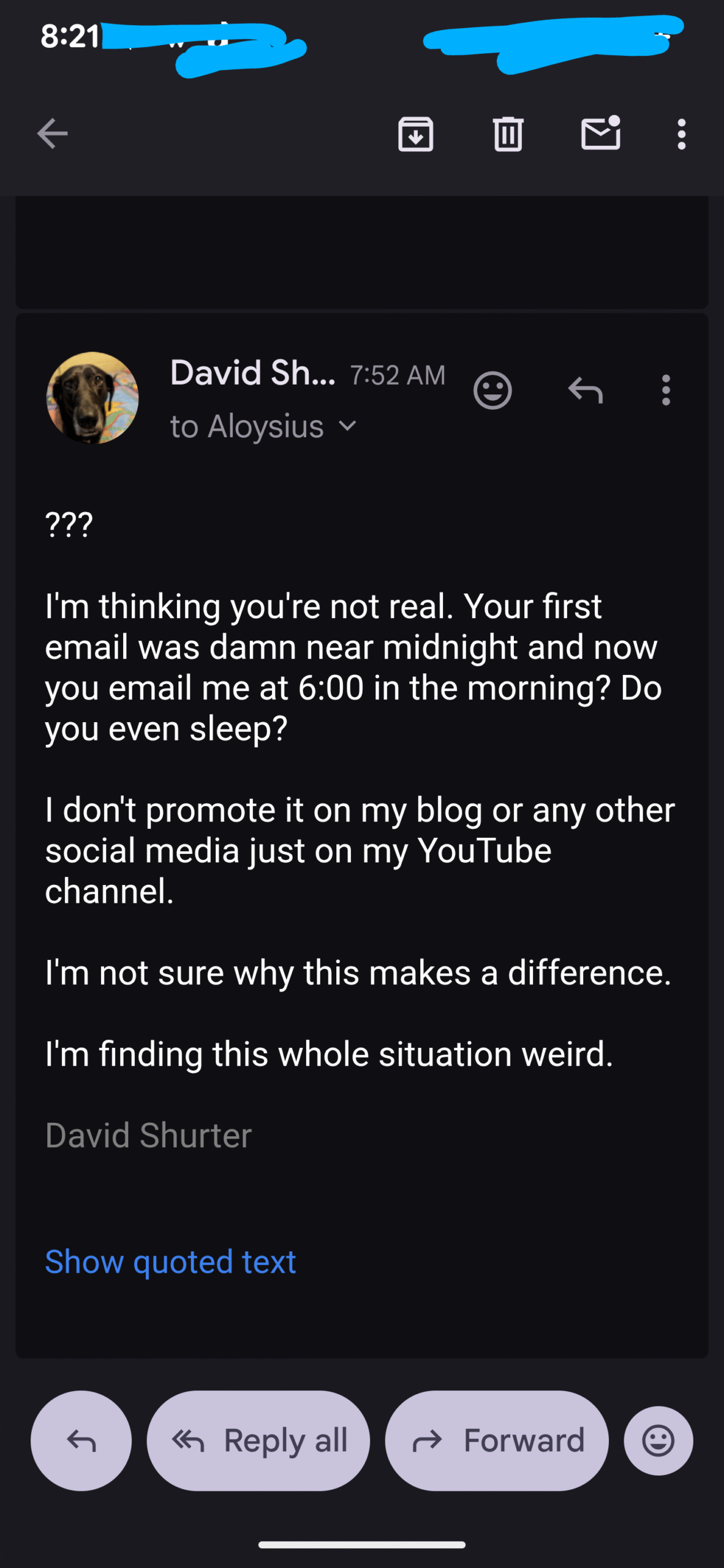Open the top bar overflow menu
Screen dimensions: 724x1568
681,134
